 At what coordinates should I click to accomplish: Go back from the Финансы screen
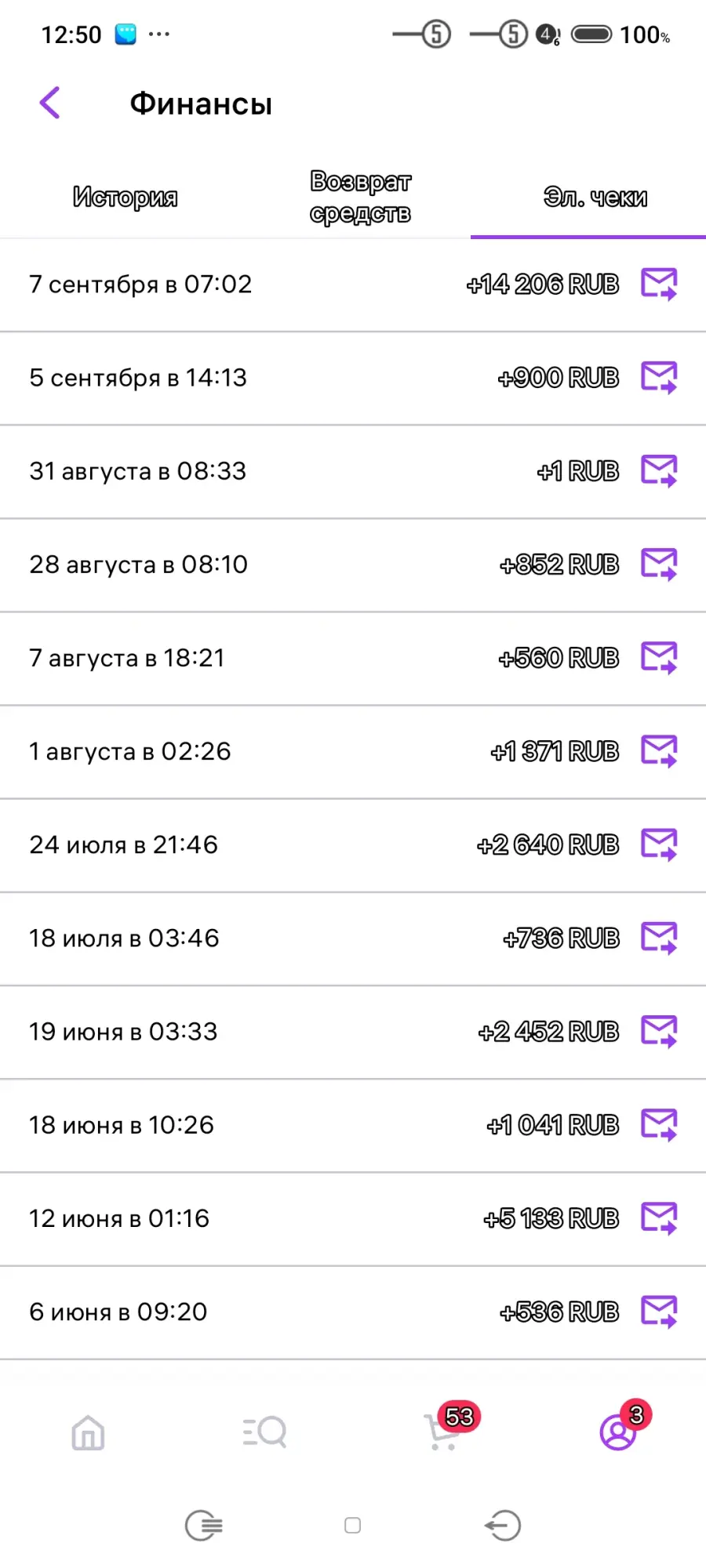coord(50,103)
